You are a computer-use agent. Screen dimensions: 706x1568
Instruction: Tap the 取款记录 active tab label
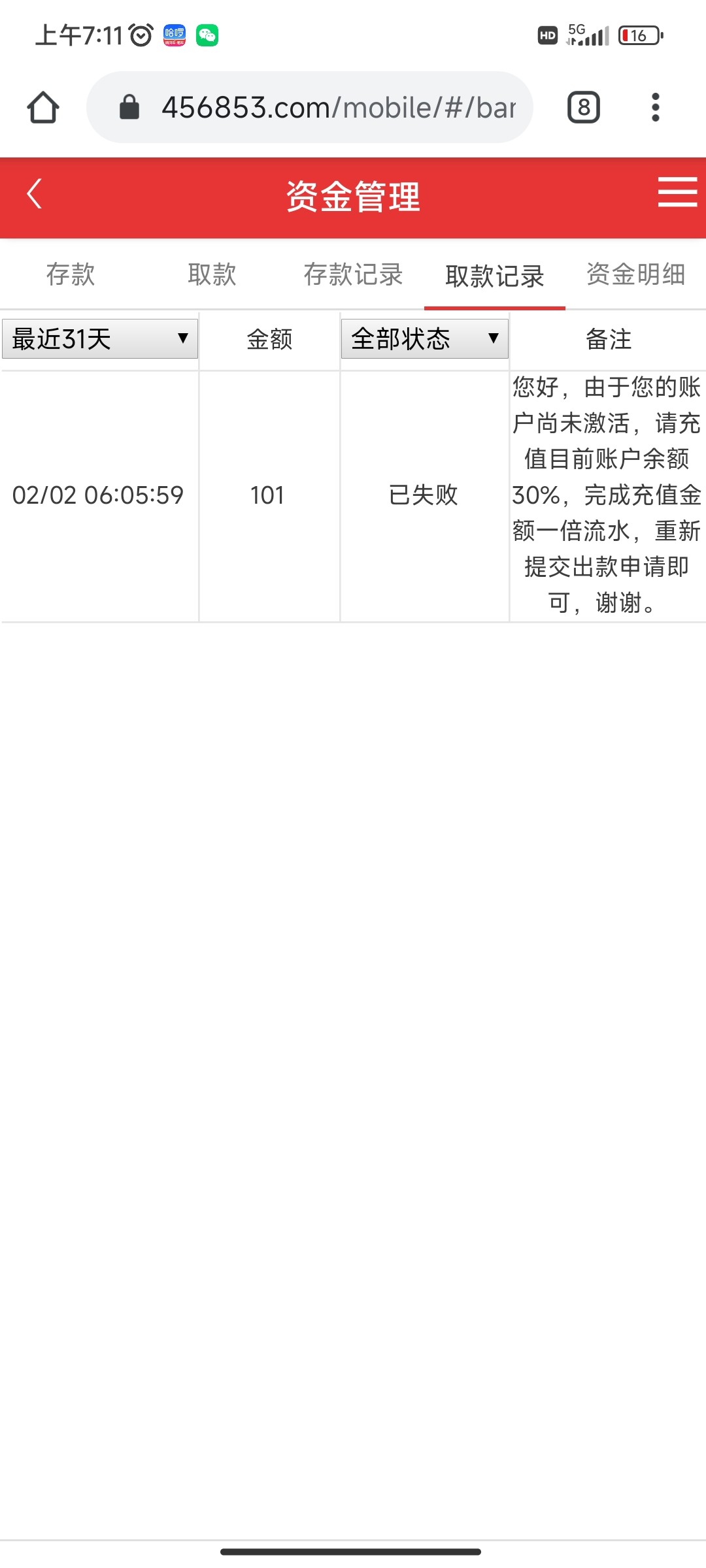(496, 275)
